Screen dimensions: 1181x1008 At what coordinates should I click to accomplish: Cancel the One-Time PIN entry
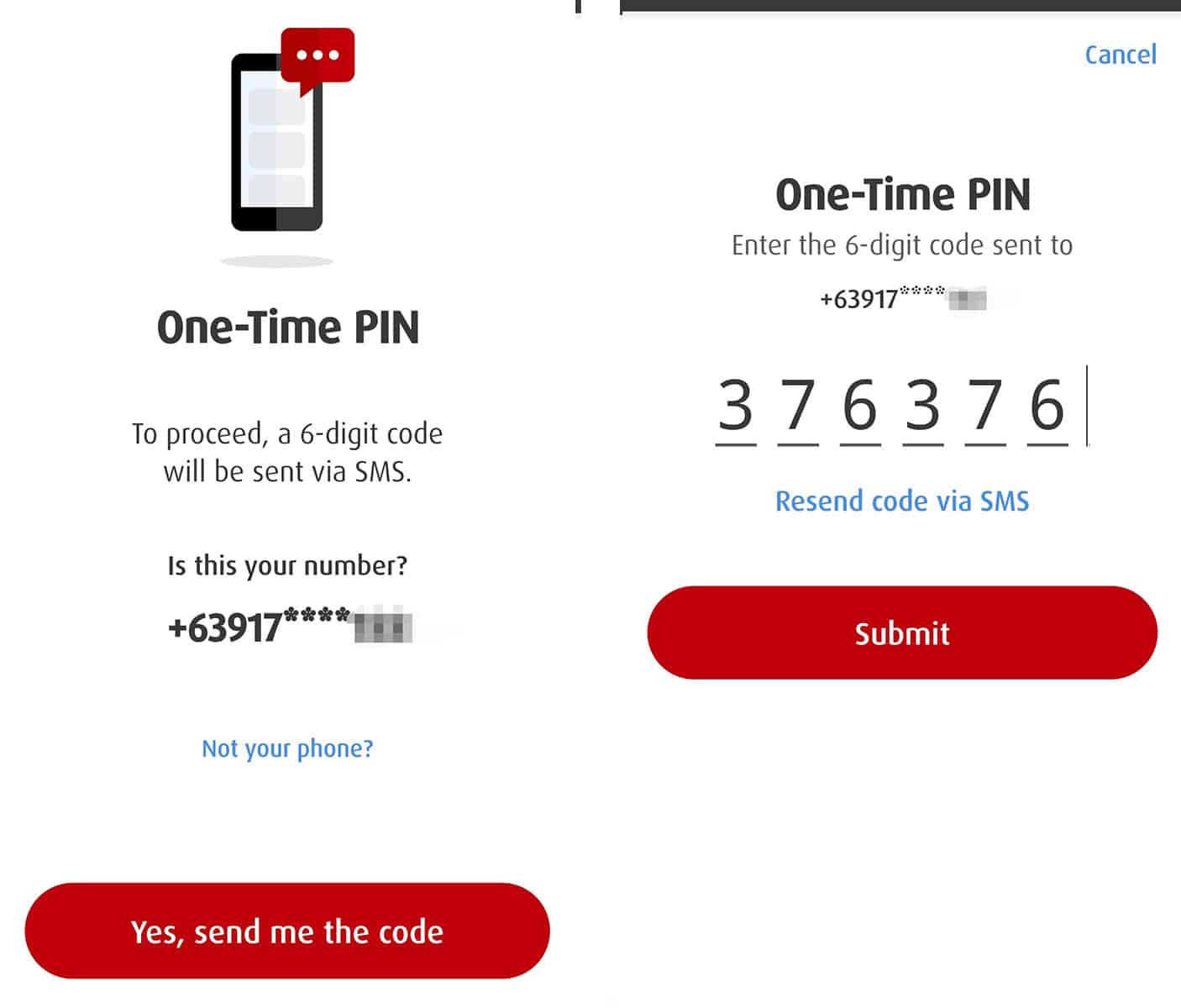click(x=1120, y=55)
